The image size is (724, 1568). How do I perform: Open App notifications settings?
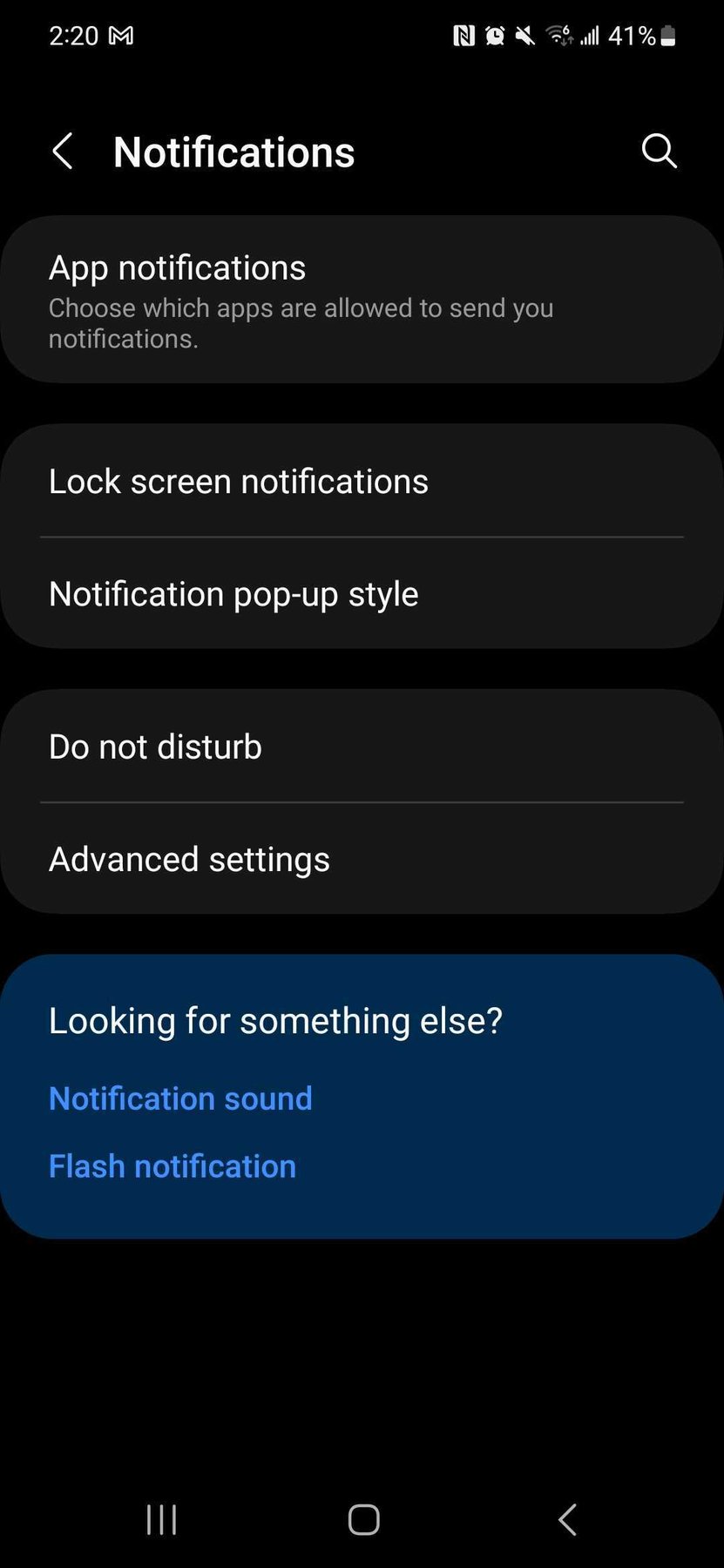point(362,299)
